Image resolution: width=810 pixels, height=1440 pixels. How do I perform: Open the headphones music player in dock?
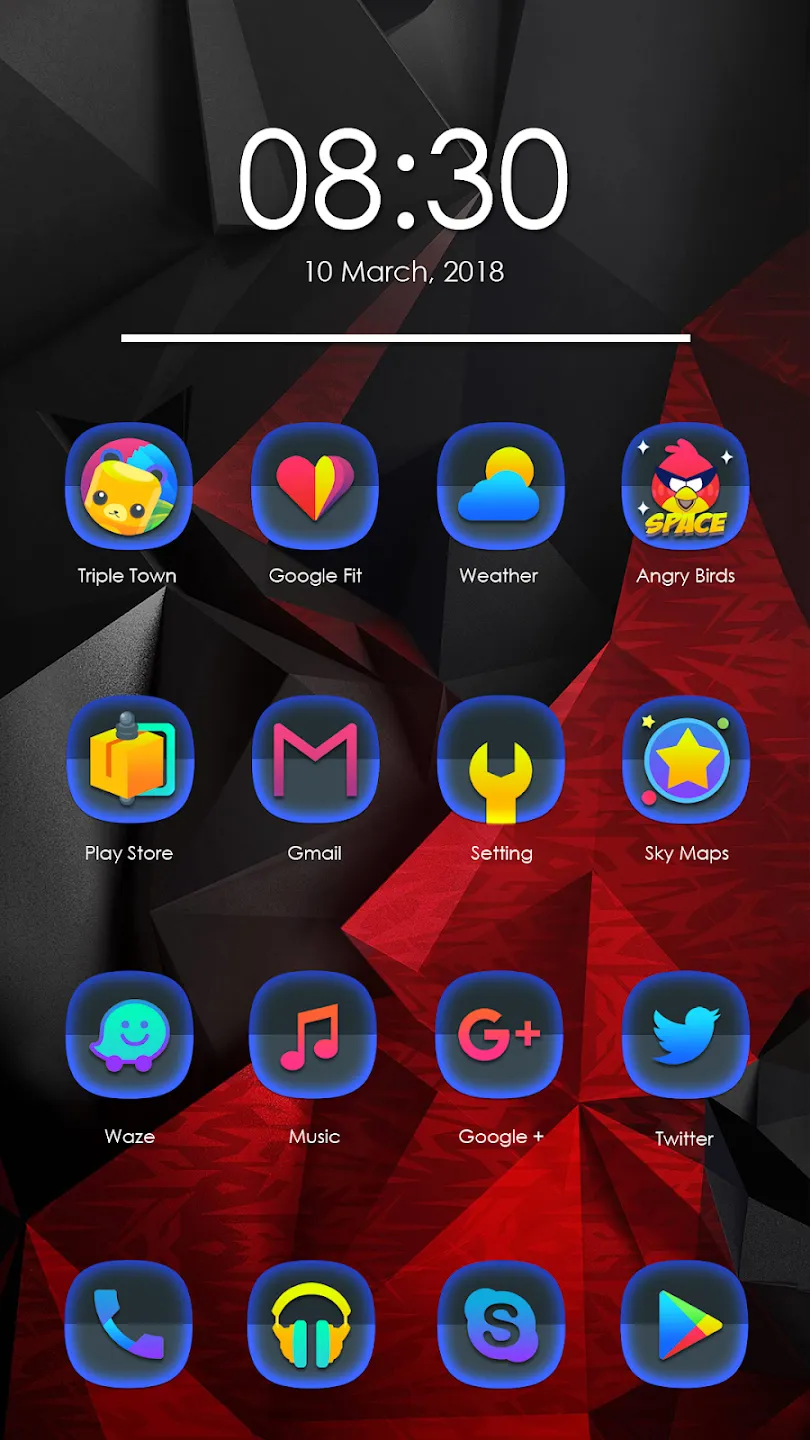pyautogui.click(x=312, y=1324)
